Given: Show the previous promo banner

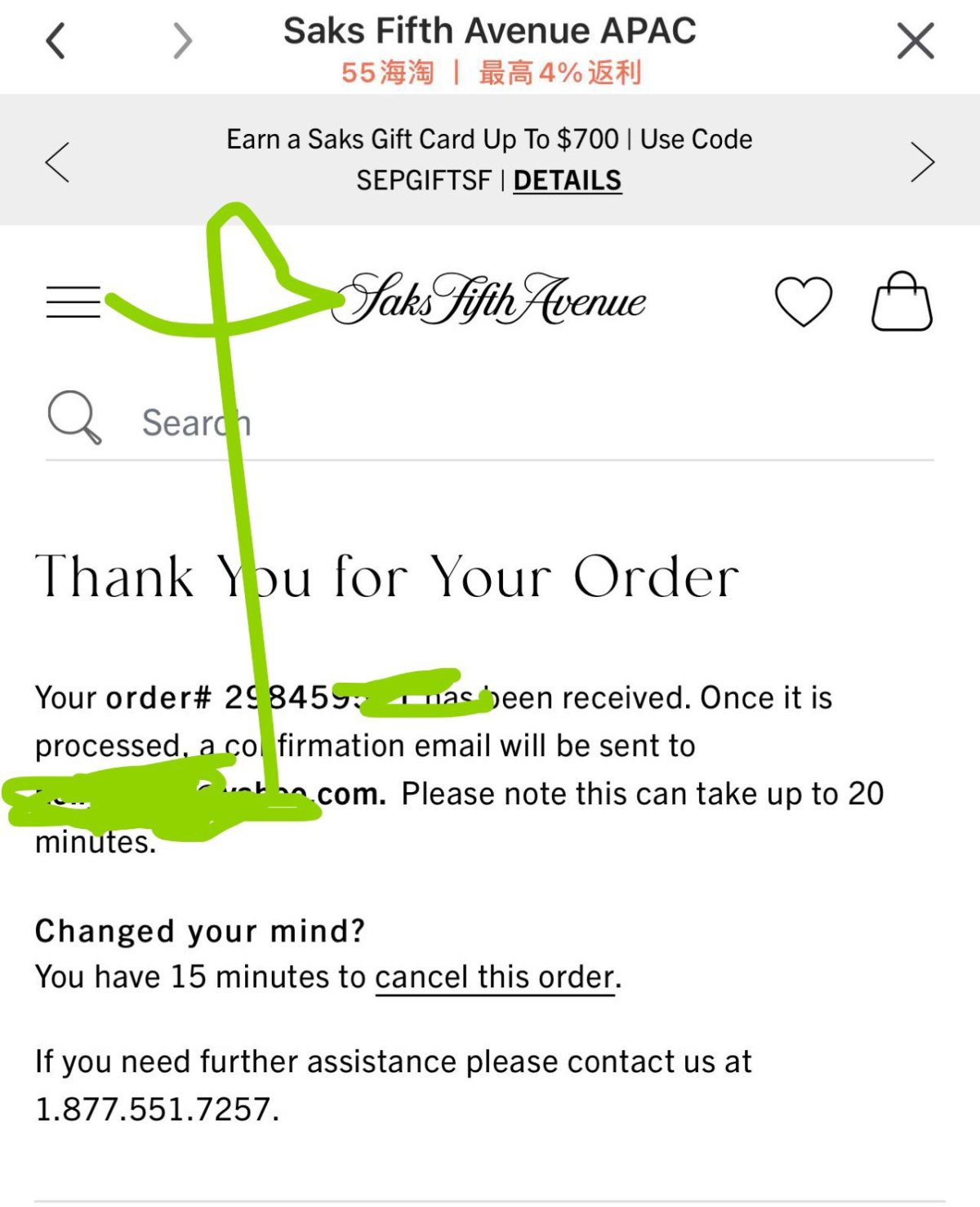Looking at the screenshot, I should point(57,162).
